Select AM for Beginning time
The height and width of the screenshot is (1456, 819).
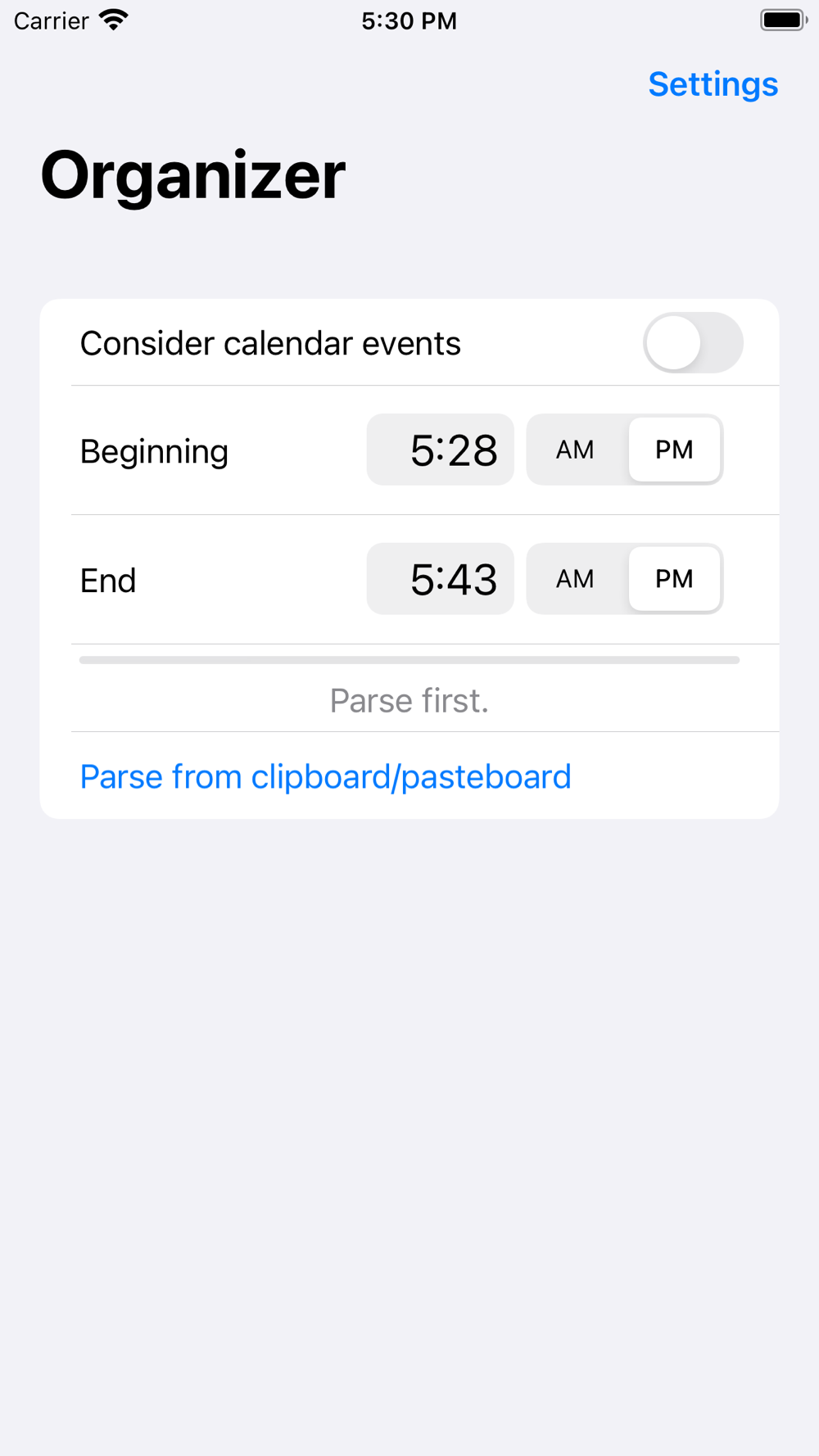576,450
